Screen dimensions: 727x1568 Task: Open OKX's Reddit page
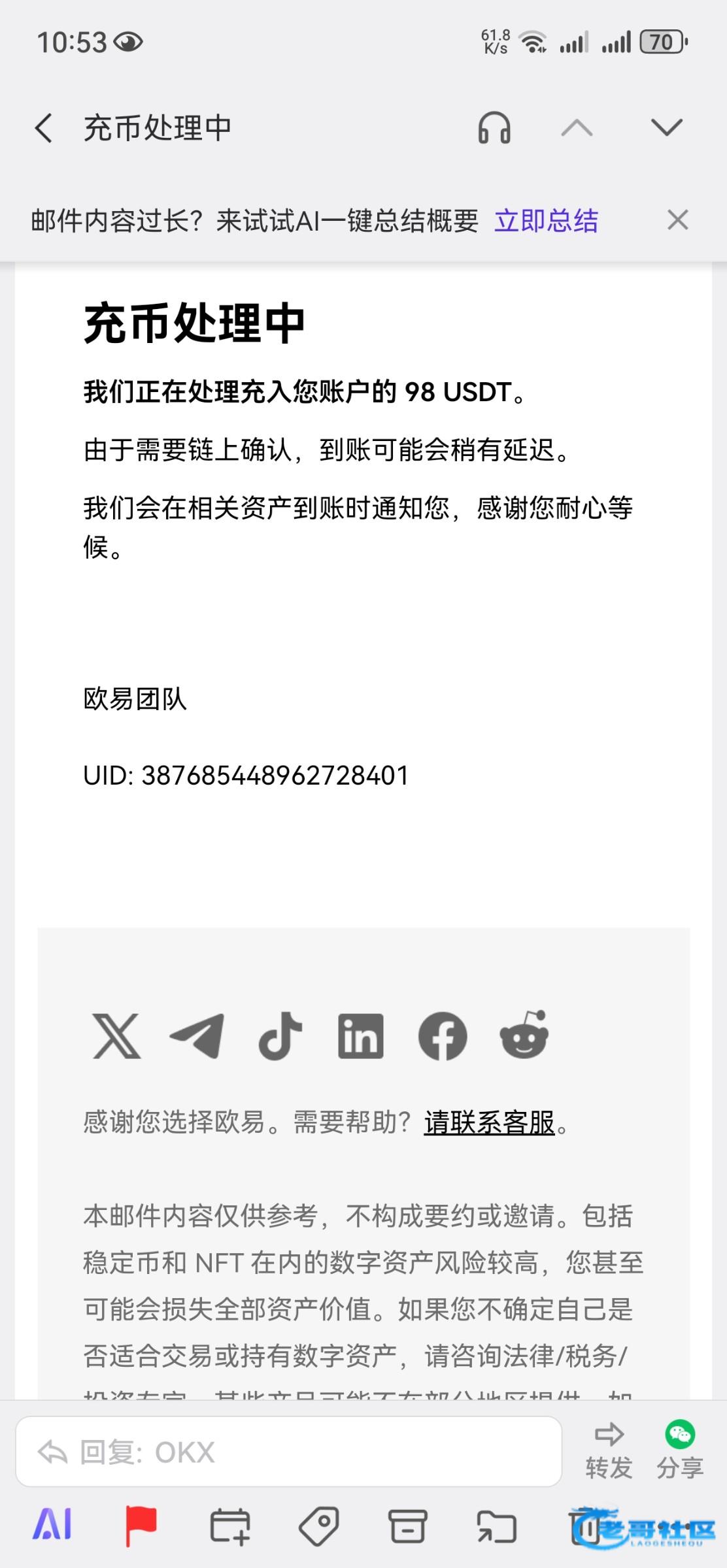[524, 1036]
